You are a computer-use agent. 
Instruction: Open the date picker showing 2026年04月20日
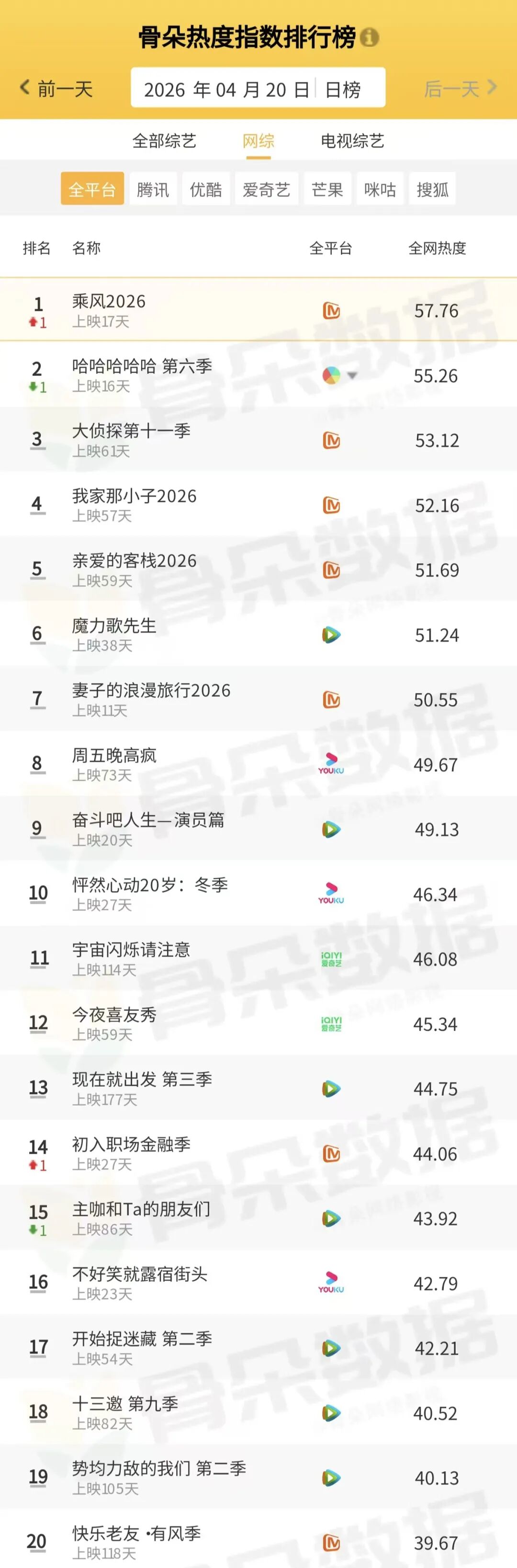[x=226, y=90]
